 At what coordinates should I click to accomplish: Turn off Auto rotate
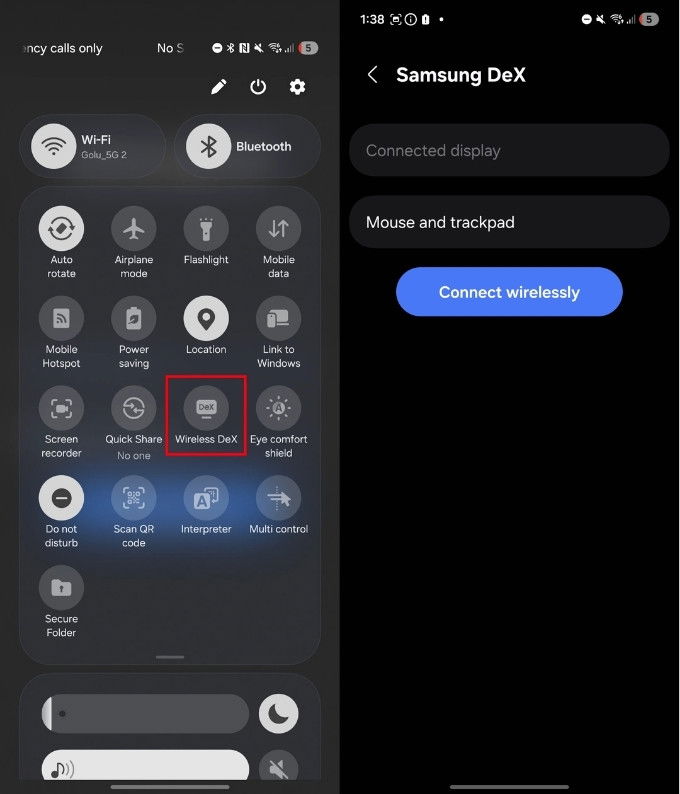[61, 229]
